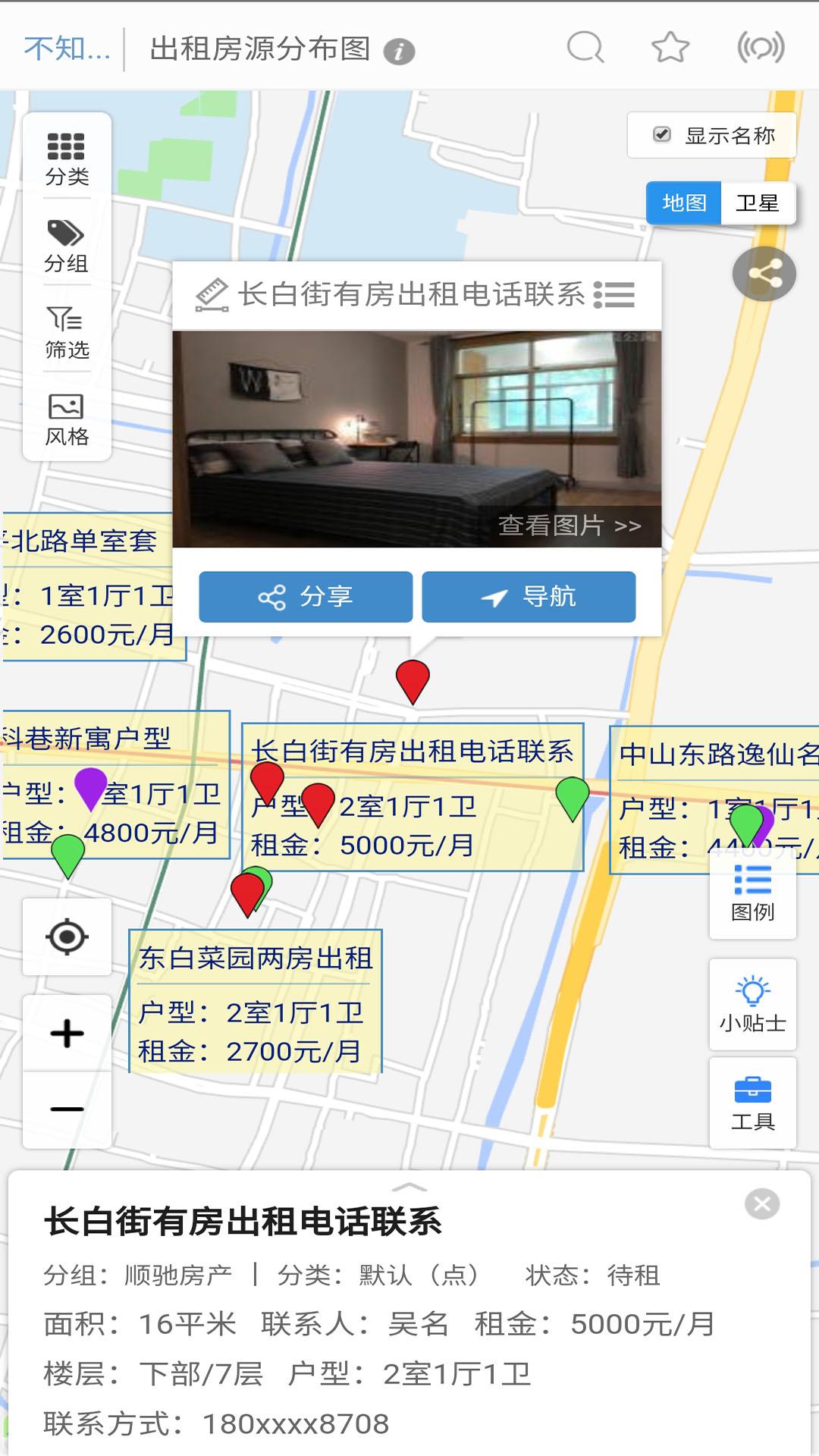
Task: Select the 图例 legend panel
Action: click(752, 899)
